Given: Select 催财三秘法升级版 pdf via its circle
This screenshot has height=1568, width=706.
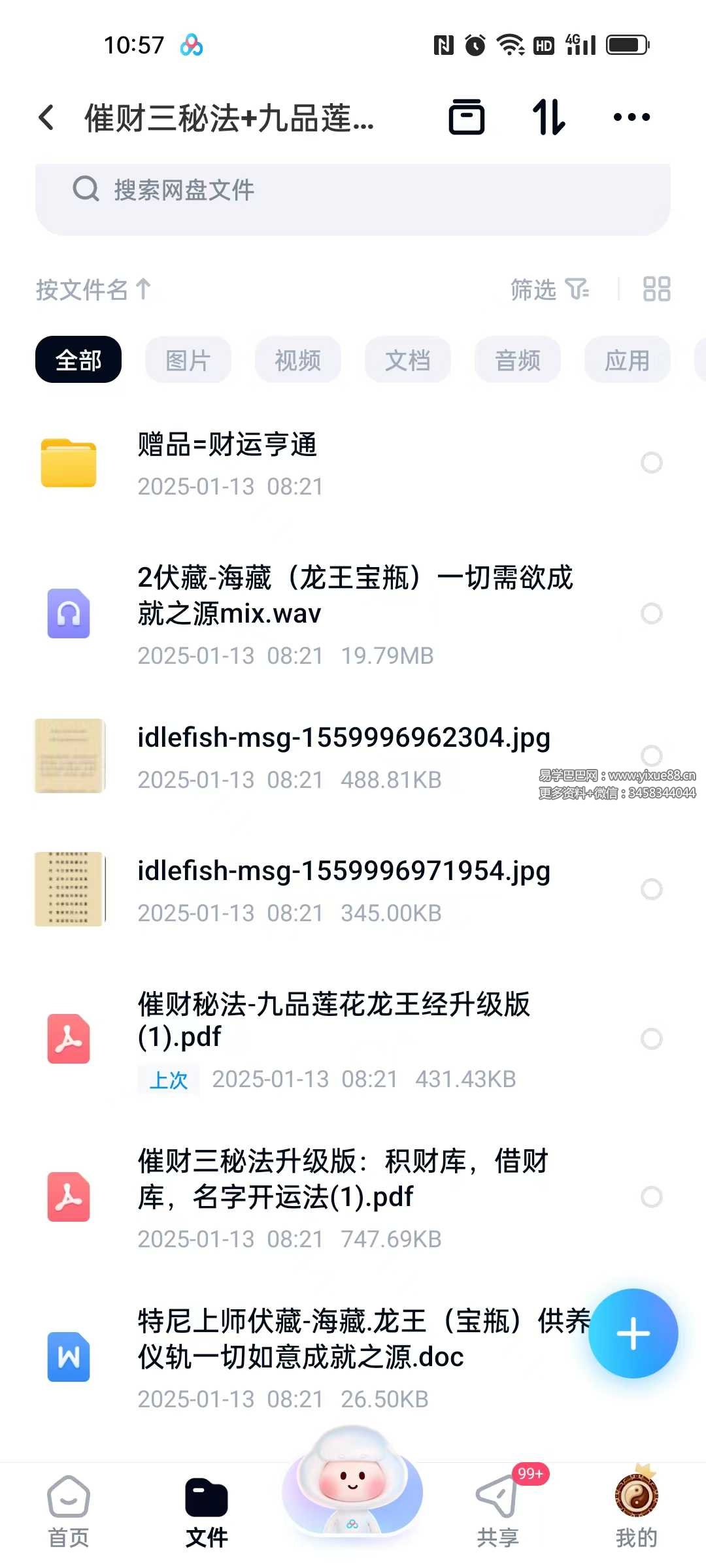Looking at the screenshot, I should click(651, 1197).
